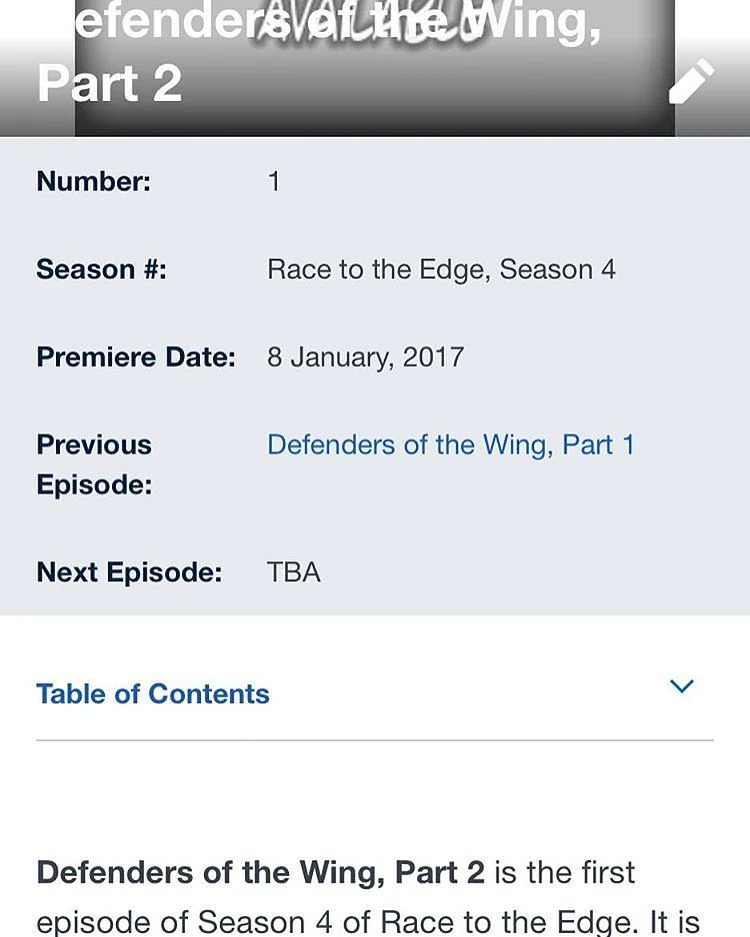The image size is (750, 937).
Task: Click the Next Episode TBA text
Action: click(294, 572)
